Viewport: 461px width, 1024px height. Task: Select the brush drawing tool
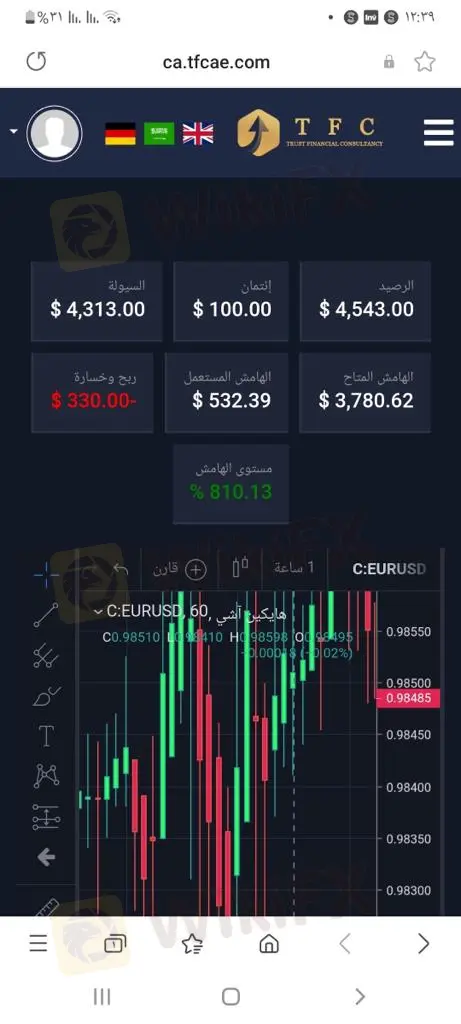(x=46, y=696)
